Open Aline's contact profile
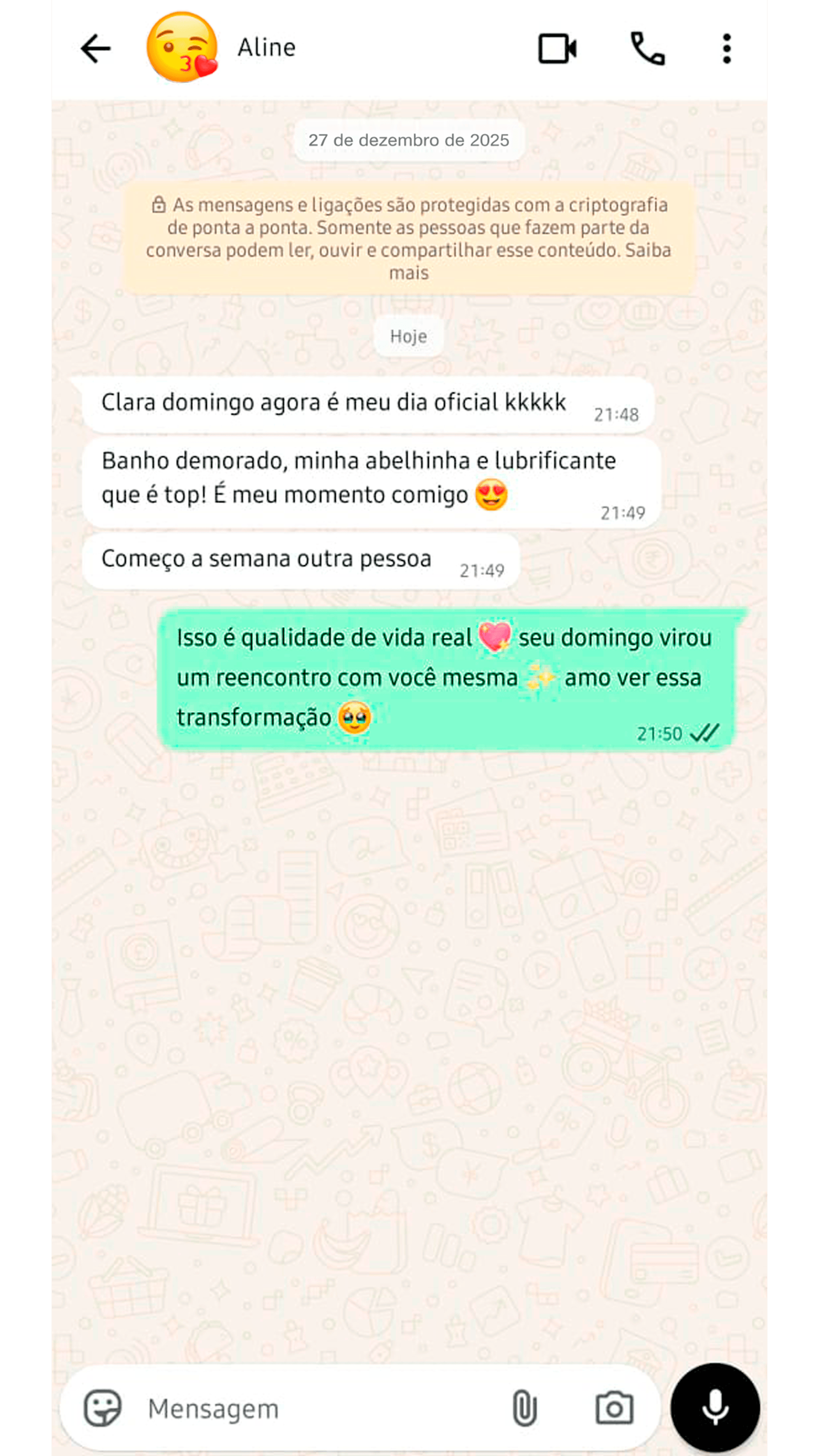 pos(266,47)
